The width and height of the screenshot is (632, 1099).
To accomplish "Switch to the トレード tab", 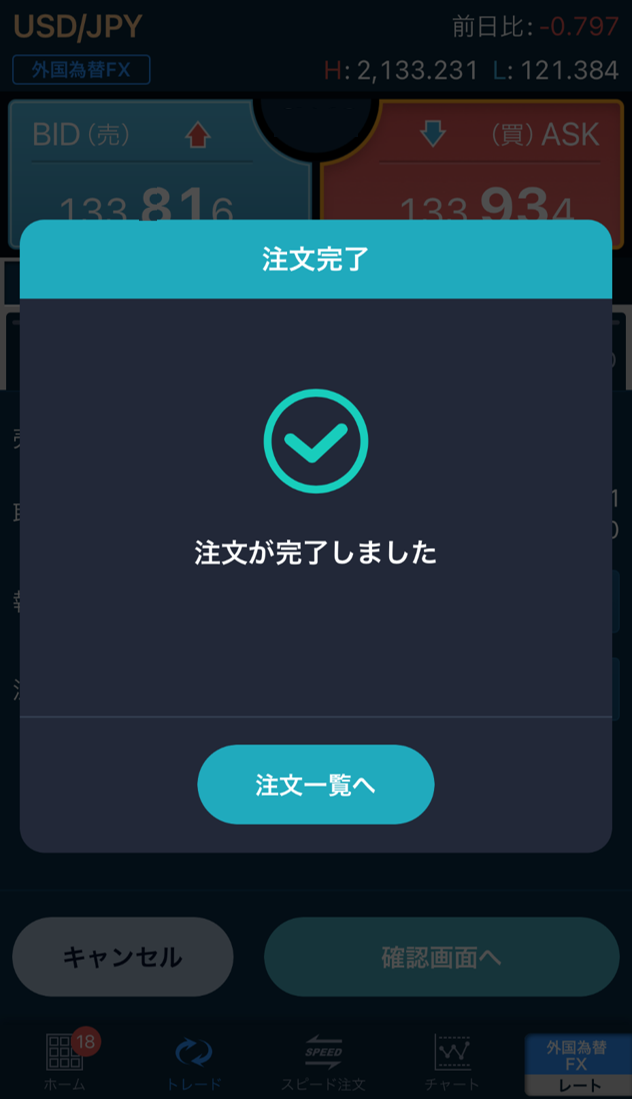I will tap(194, 1062).
